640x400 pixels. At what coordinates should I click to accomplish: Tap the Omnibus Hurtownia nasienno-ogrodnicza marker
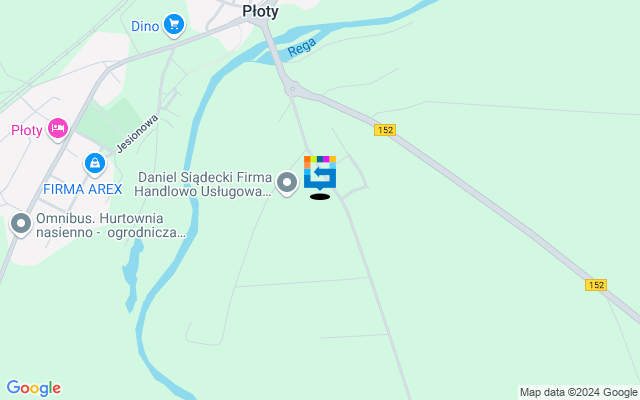pos(20,224)
